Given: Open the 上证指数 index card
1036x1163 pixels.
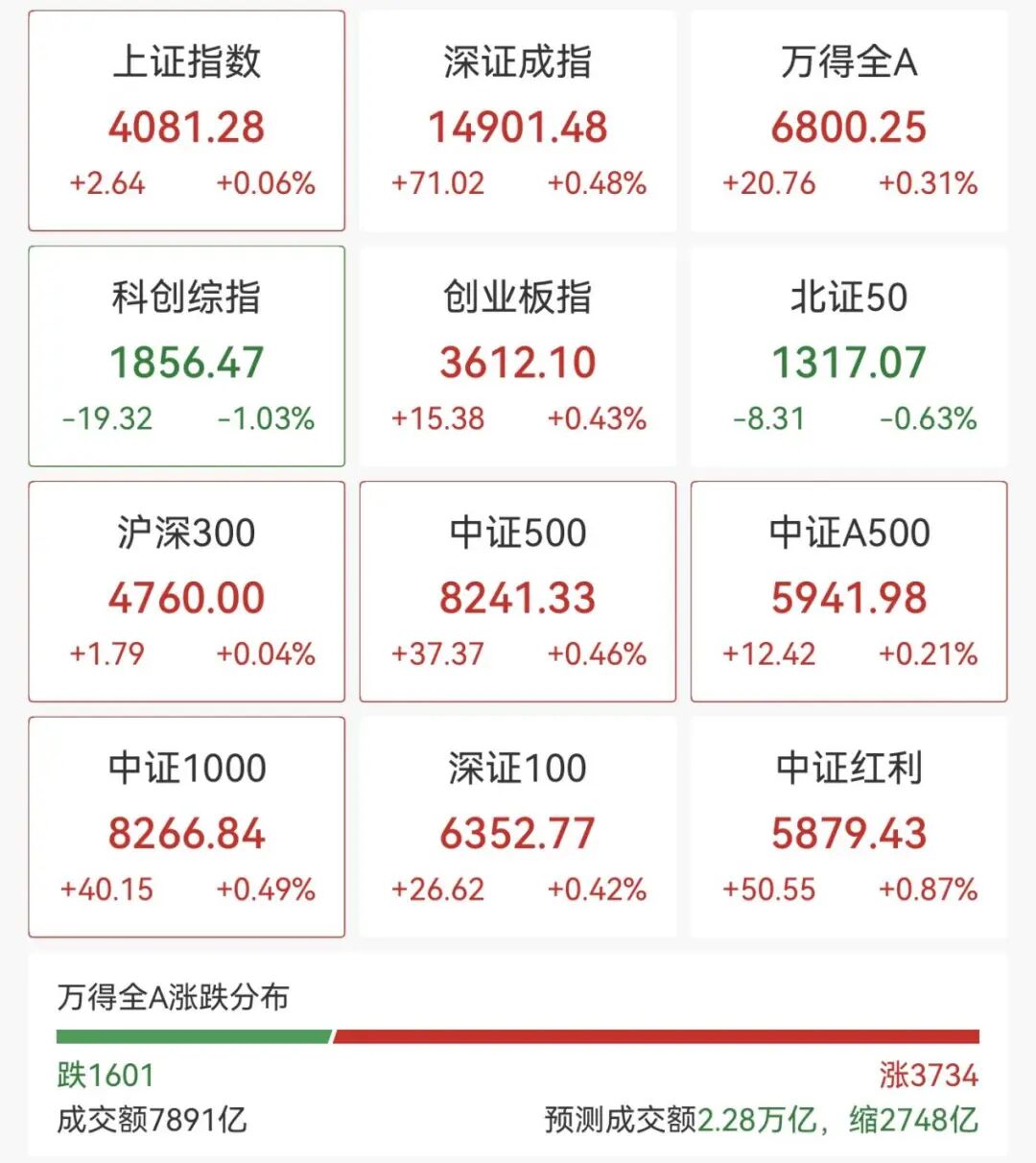Looking at the screenshot, I should 186,121.
